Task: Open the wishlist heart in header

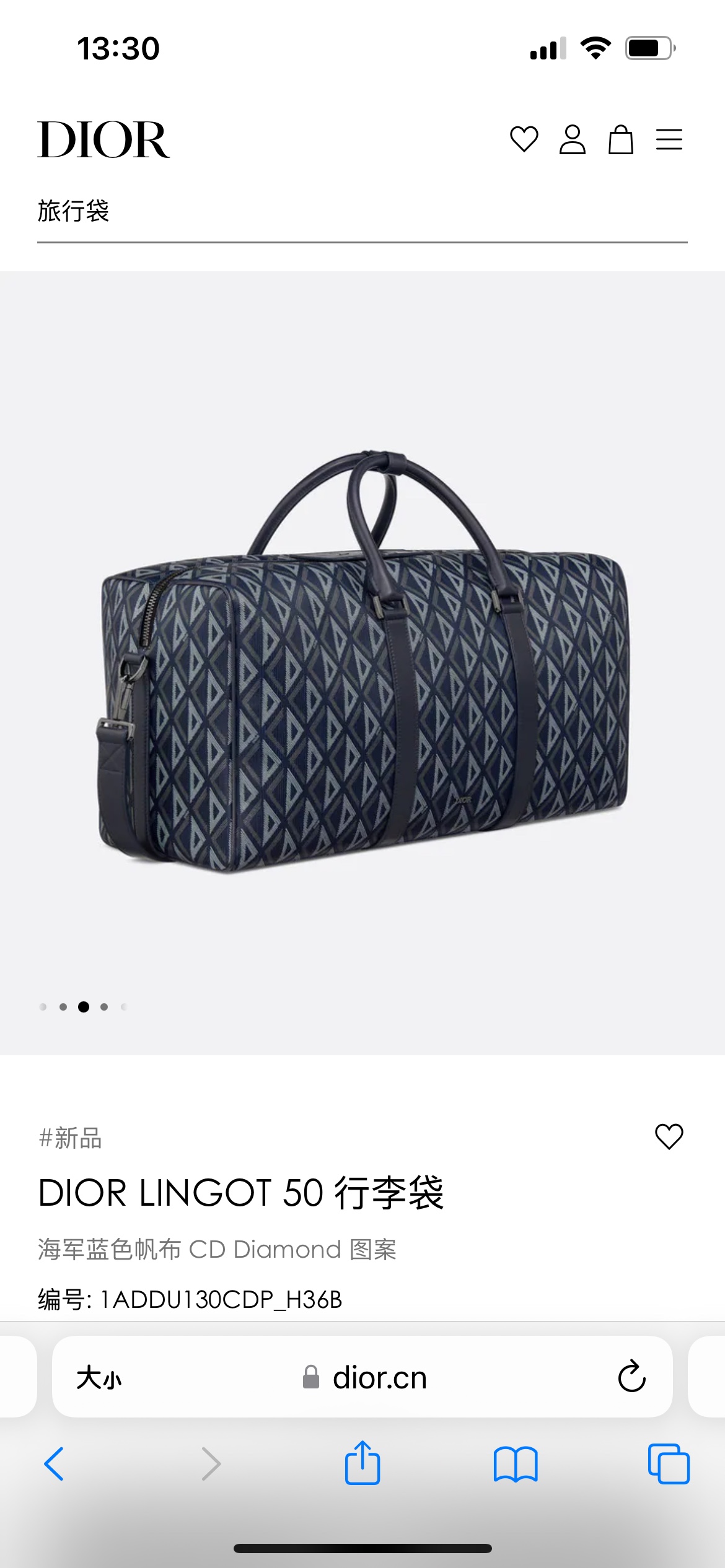Action: tap(524, 139)
